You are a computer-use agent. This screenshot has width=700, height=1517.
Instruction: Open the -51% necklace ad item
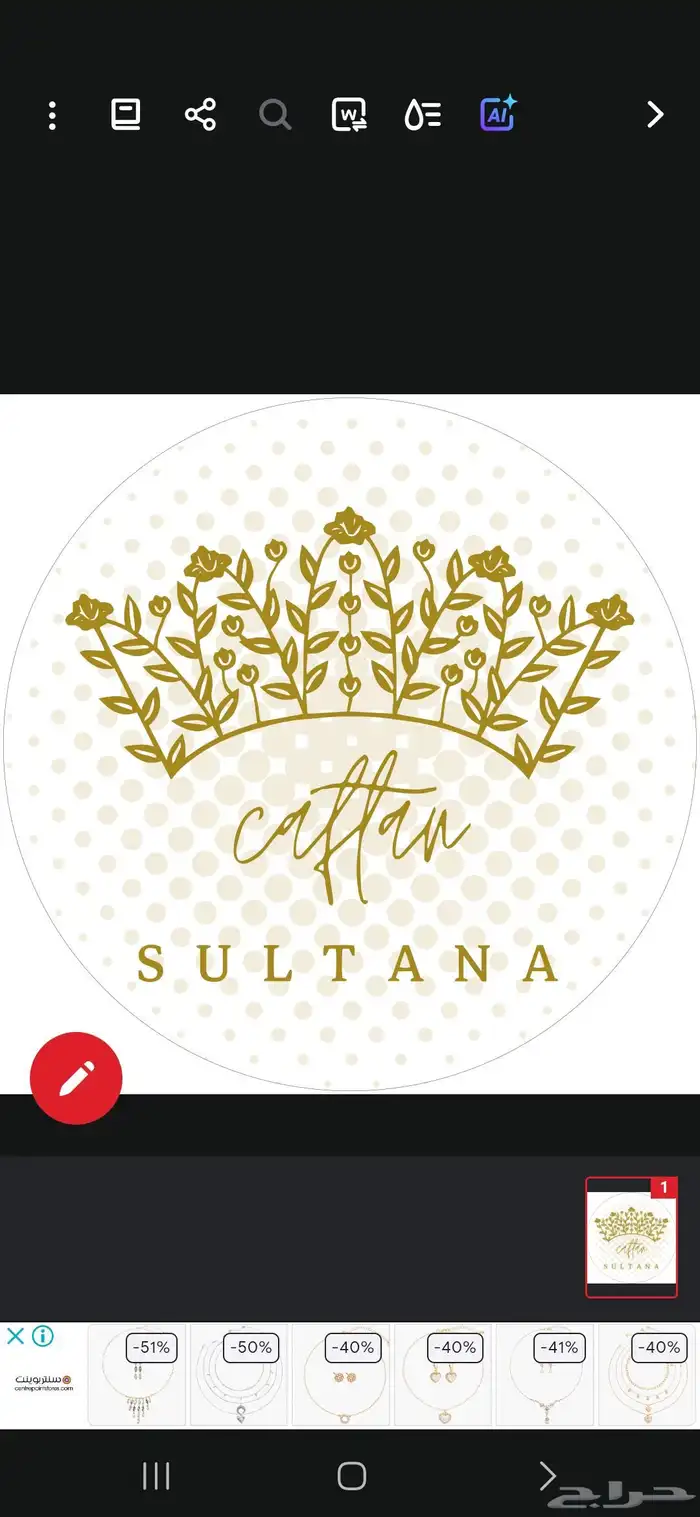click(137, 1375)
